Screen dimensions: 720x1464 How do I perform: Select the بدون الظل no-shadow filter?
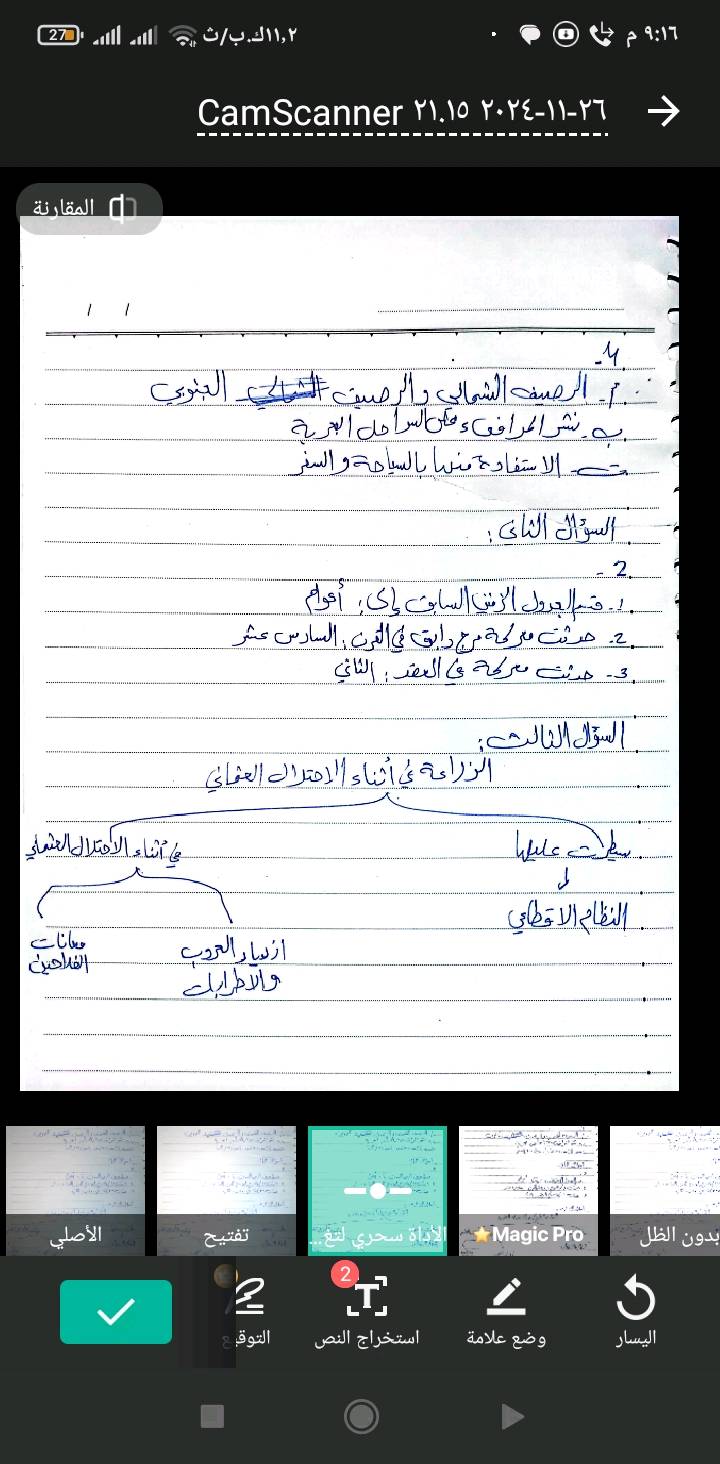666,1190
